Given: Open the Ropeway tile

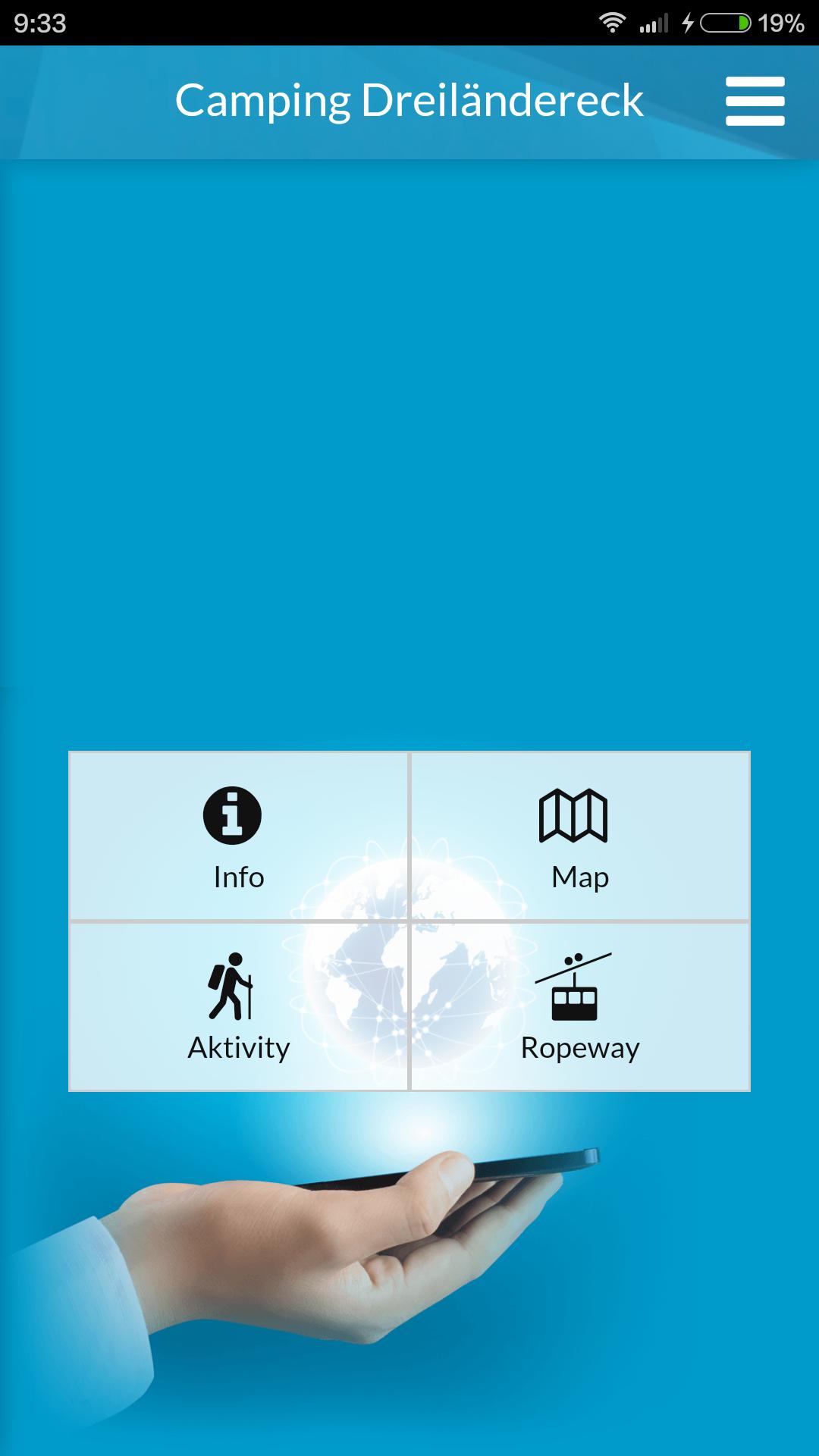Looking at the screenshot, I should [x=580, y=1006].
